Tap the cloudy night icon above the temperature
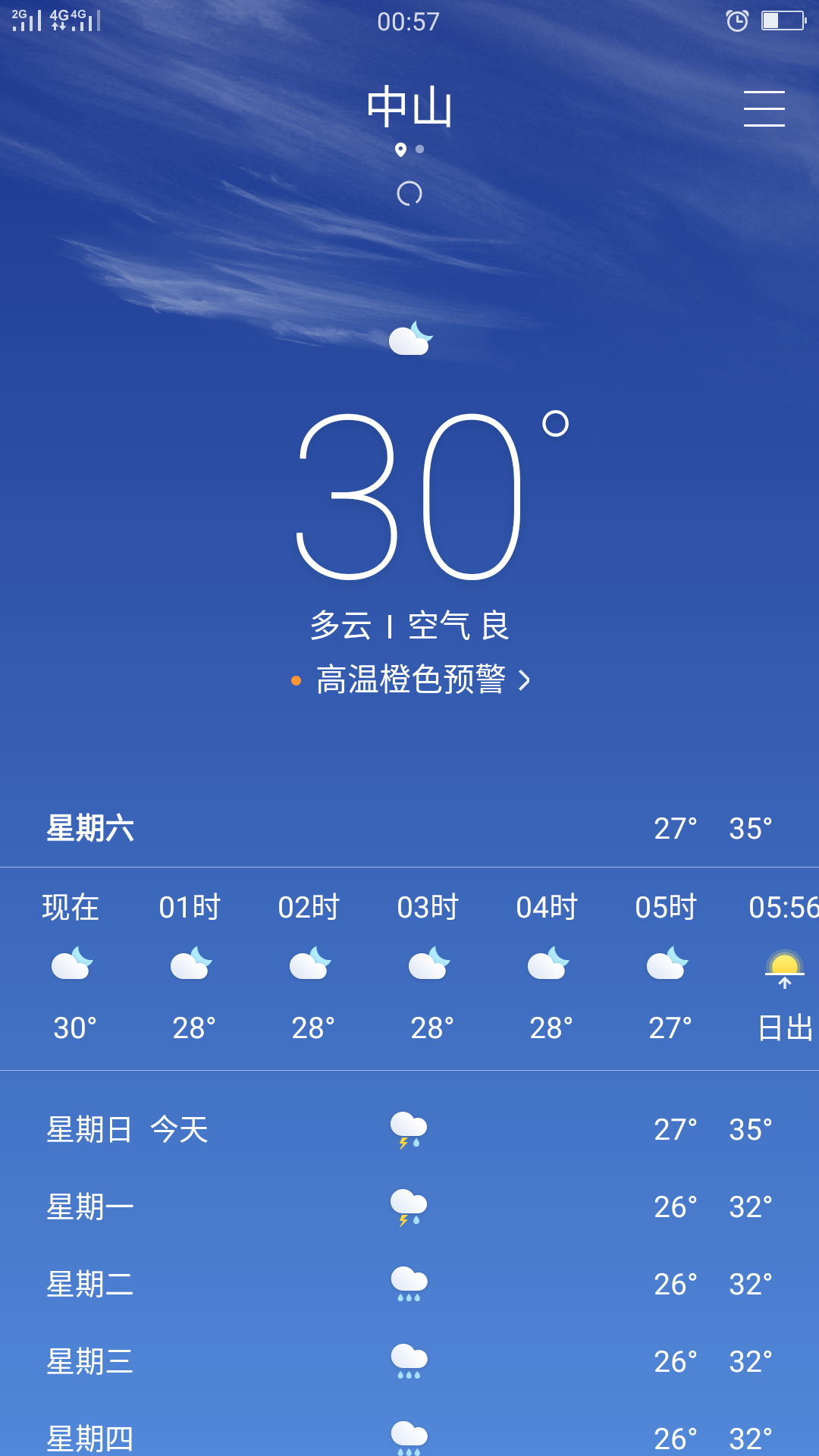Screen dimensions: 819x1456 coord(409,339)
